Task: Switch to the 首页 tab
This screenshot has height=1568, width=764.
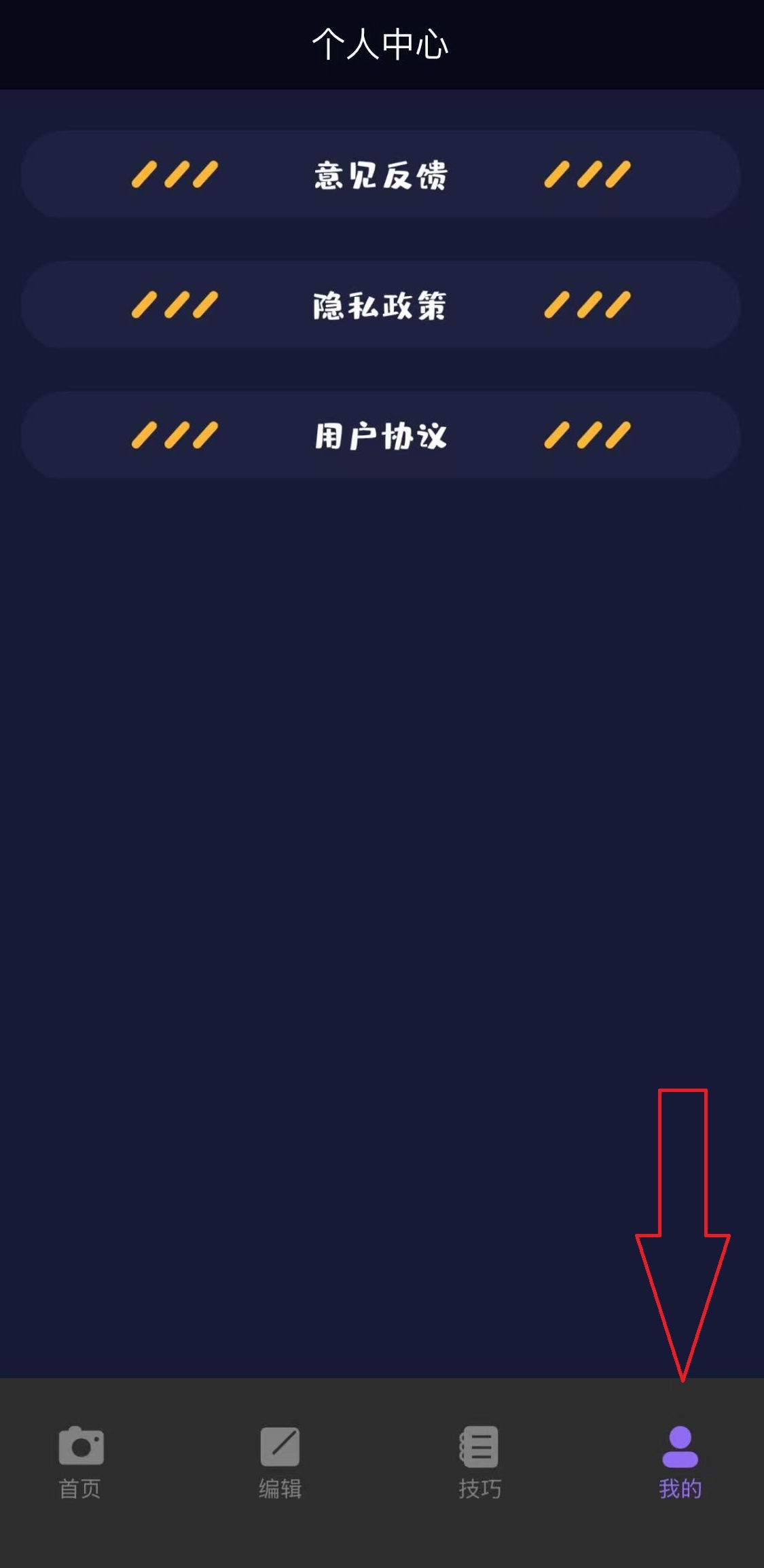Action: (80, 1461)
